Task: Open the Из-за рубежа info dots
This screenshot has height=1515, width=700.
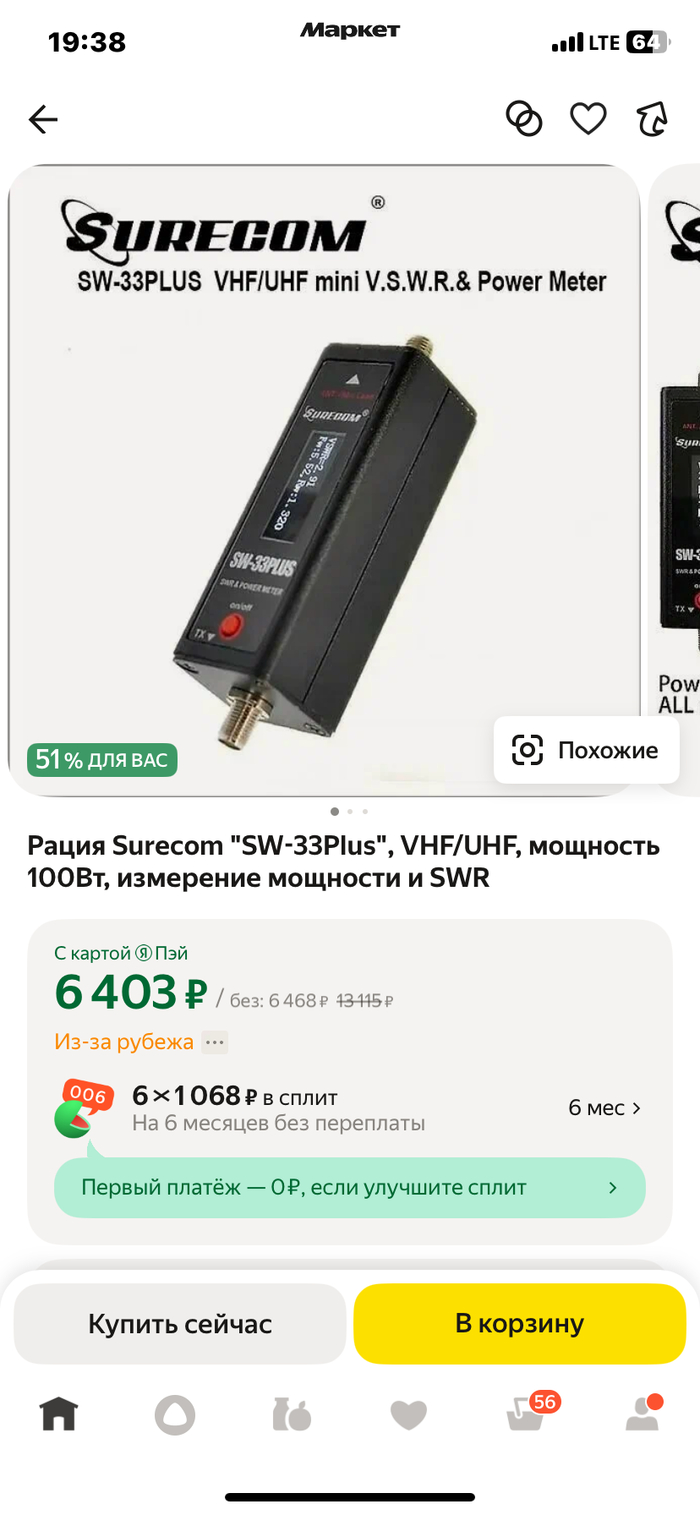Action: tap(214, 1042)
